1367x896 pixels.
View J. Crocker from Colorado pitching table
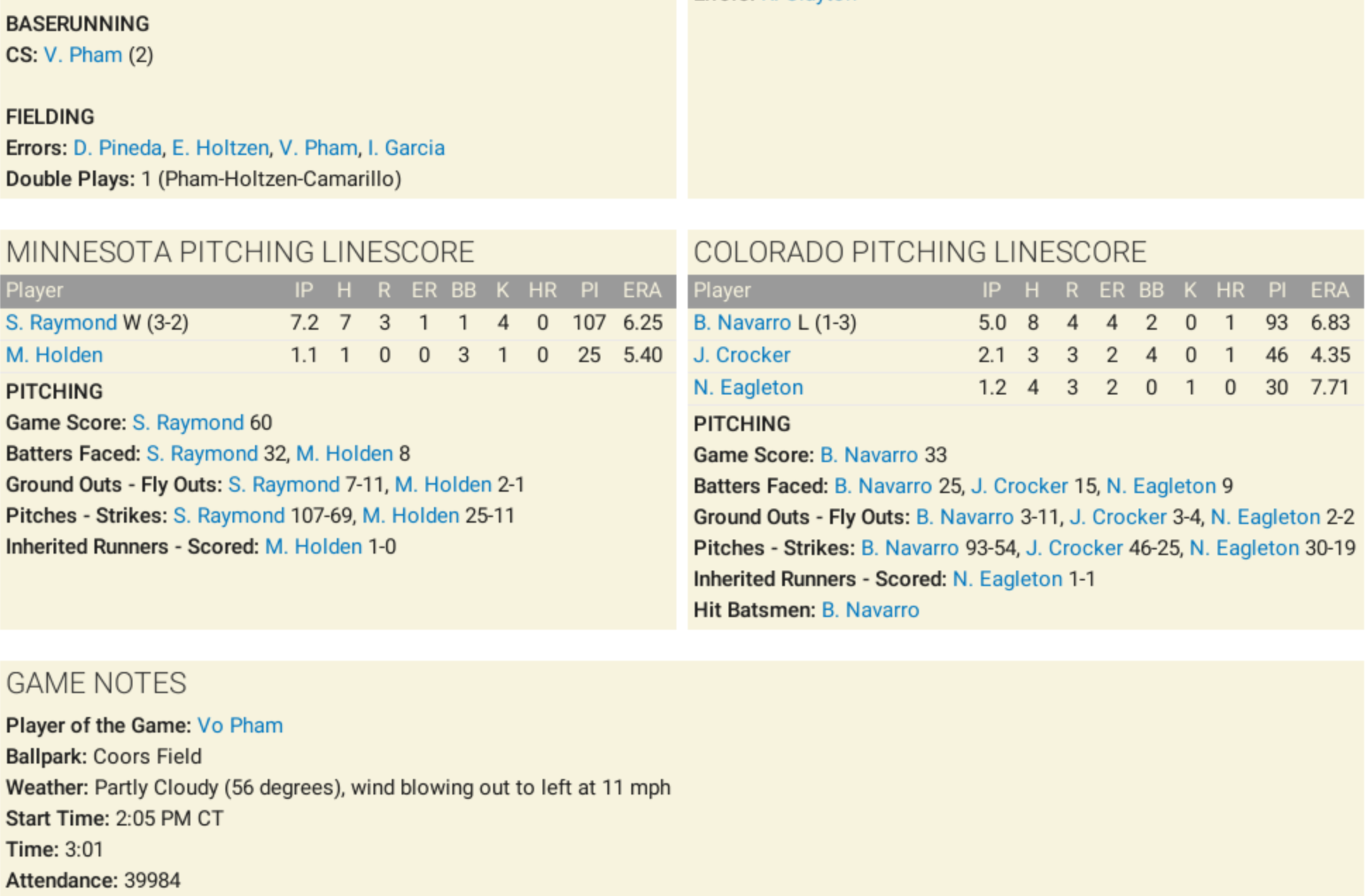(x=741, y=355)
